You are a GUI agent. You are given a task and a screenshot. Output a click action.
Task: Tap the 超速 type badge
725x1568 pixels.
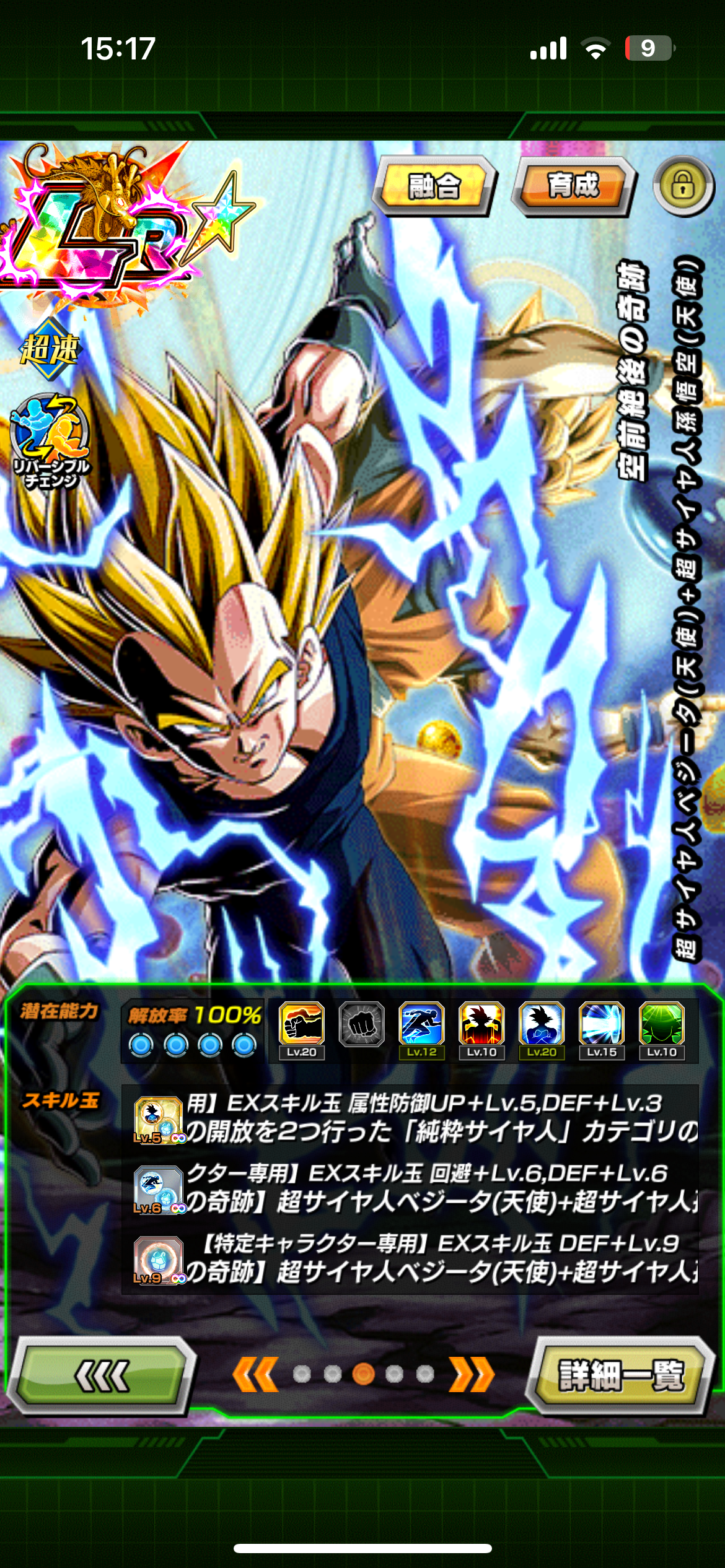click(50, 349)
